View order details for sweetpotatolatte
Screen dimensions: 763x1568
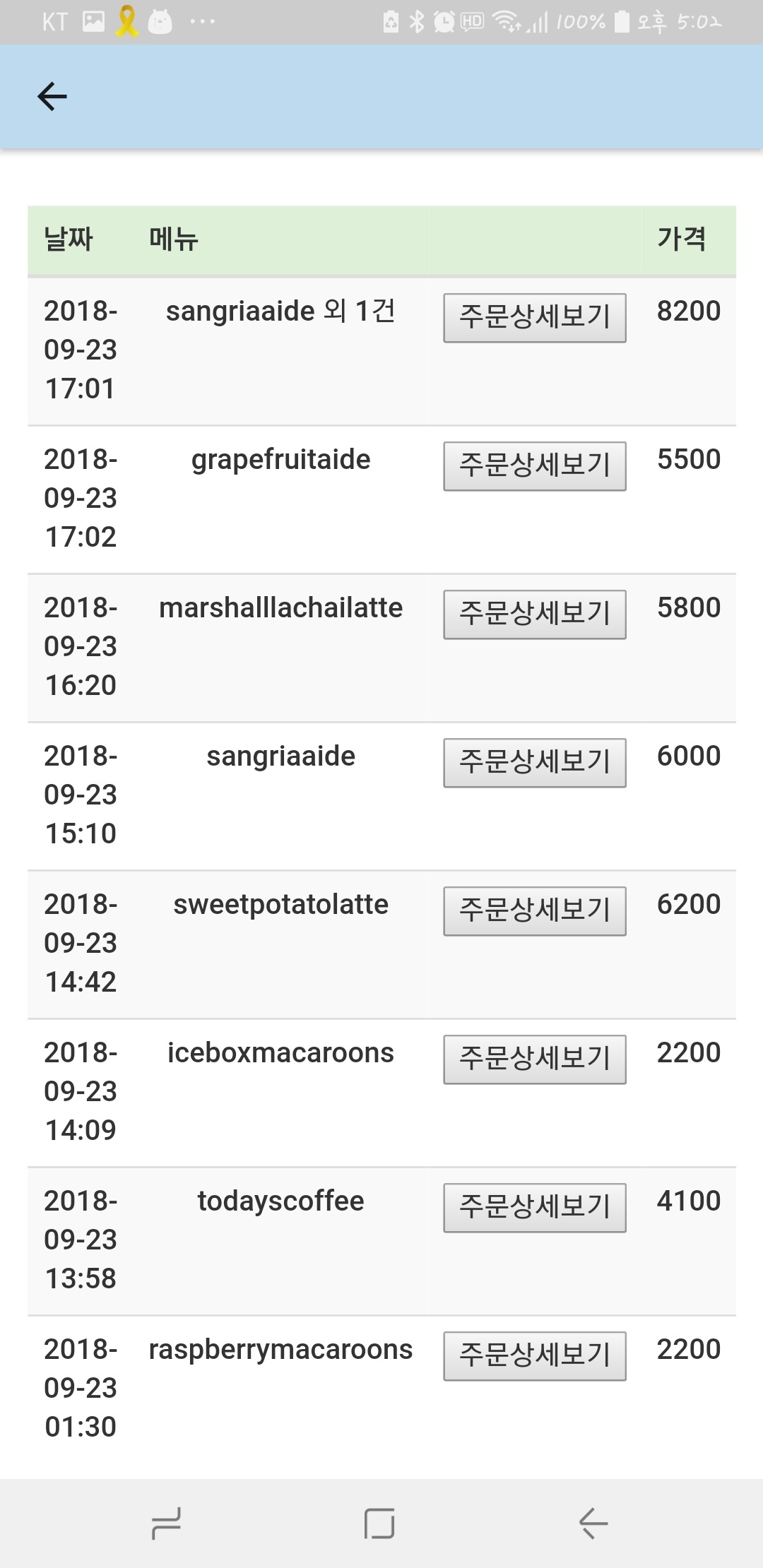[533, 910]
